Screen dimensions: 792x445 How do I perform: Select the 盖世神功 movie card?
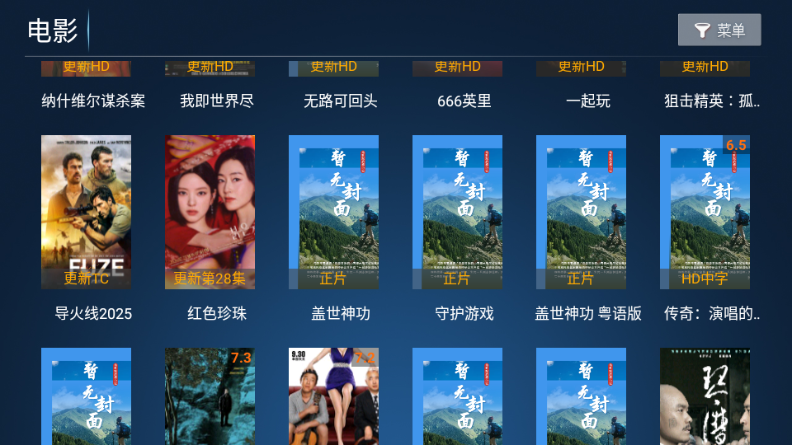[333, 212]
